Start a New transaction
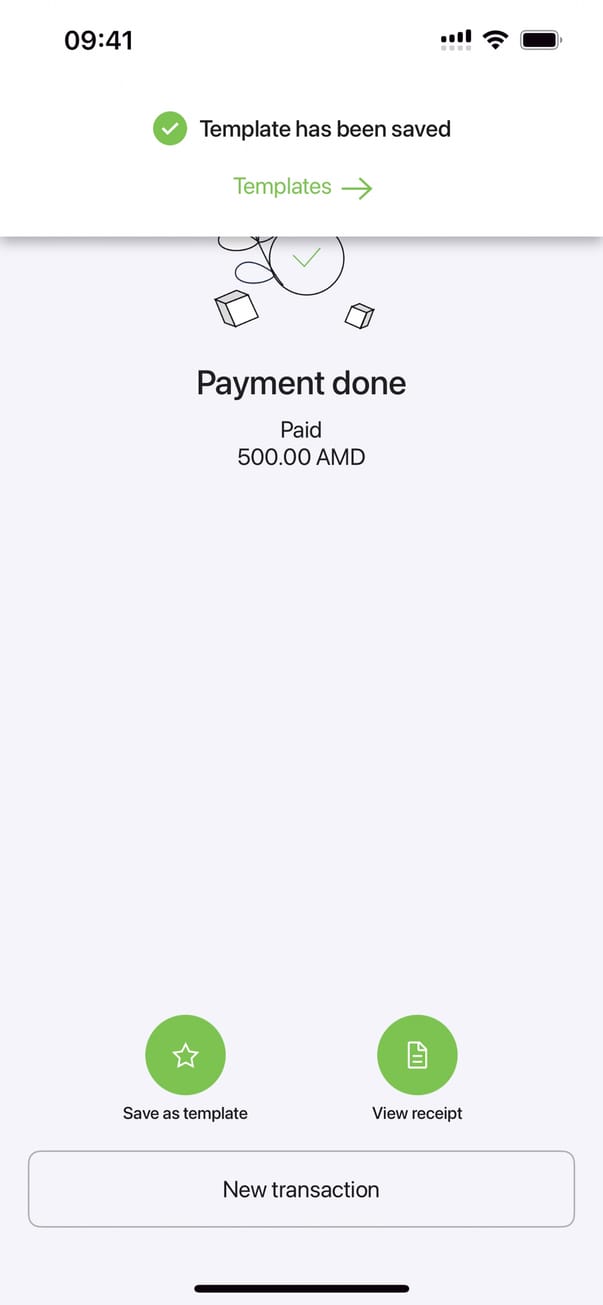The height and width of the screenshot is (1305, 603). coord(301,1189)
